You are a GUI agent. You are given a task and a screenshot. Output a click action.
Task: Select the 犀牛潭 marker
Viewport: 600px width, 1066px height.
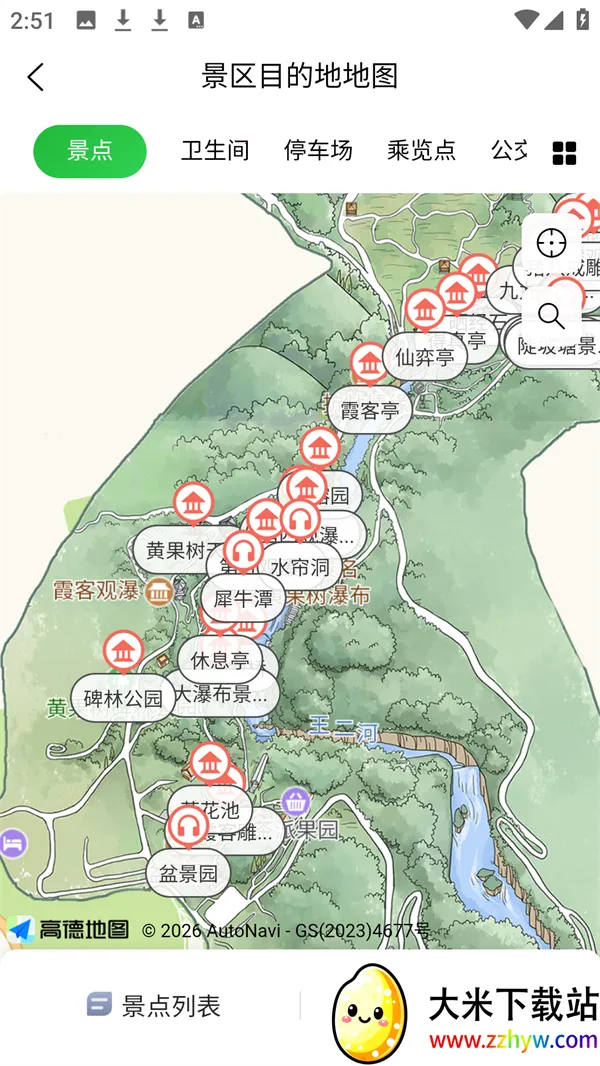(243, 599)
